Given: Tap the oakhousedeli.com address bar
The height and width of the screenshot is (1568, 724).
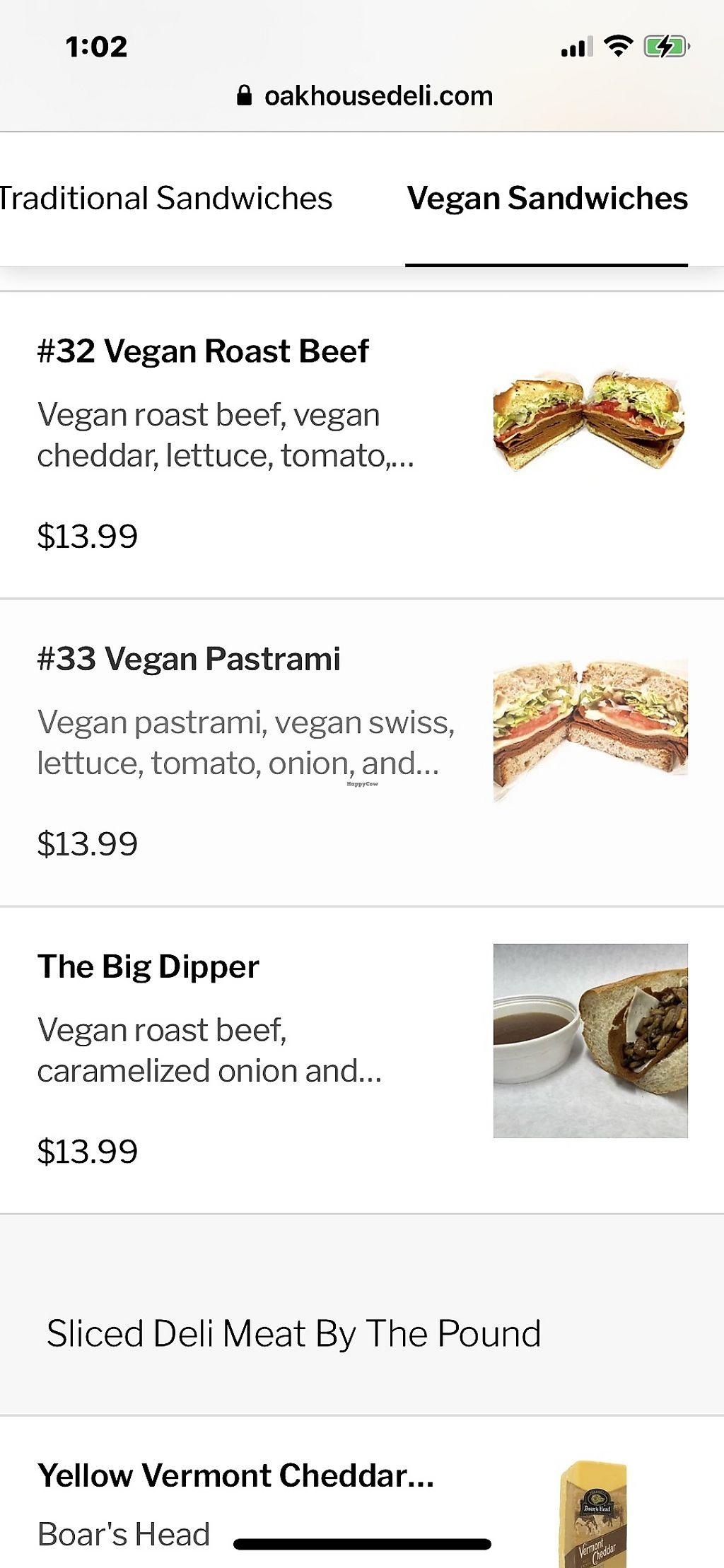Looking at the screenshot, I should tap(365, 95).
